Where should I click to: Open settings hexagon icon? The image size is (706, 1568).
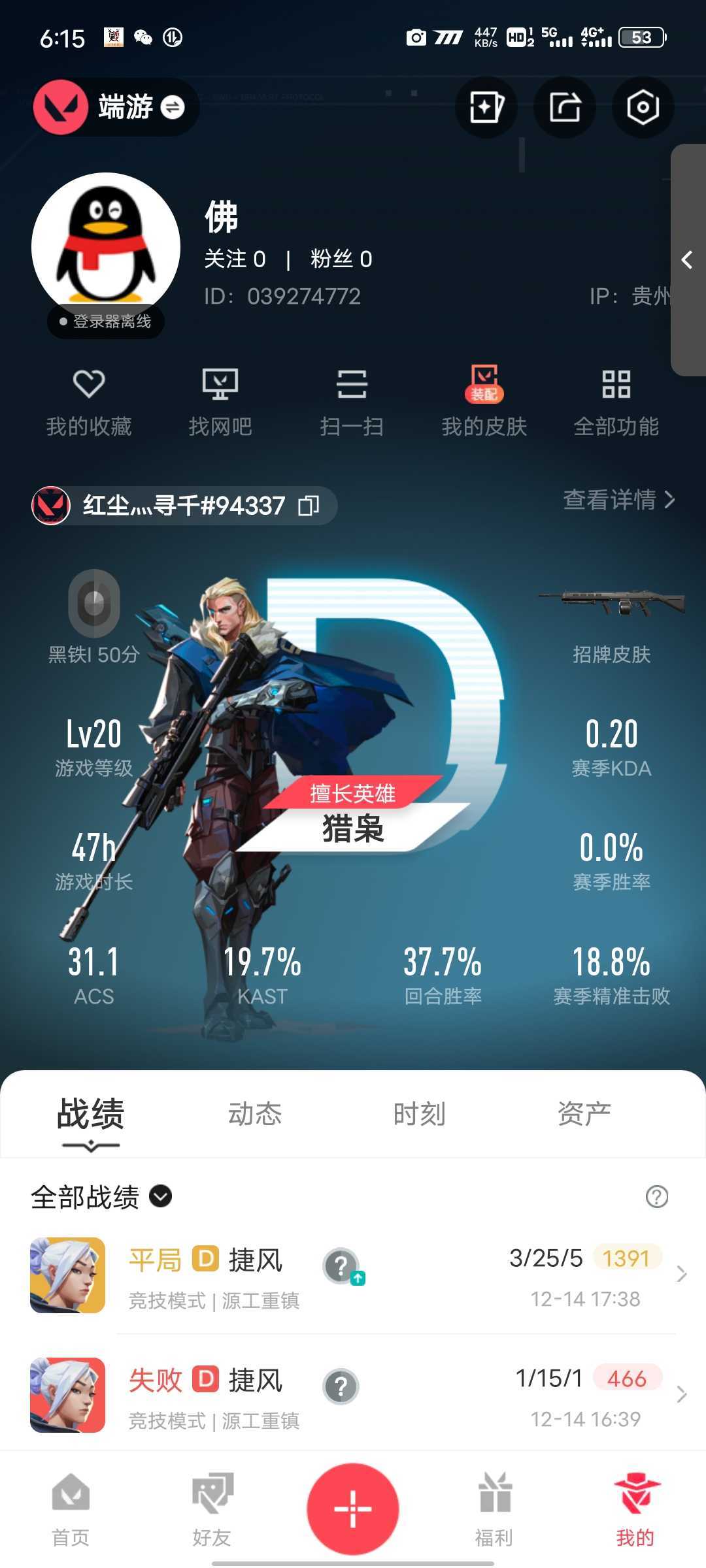[642, 107]
